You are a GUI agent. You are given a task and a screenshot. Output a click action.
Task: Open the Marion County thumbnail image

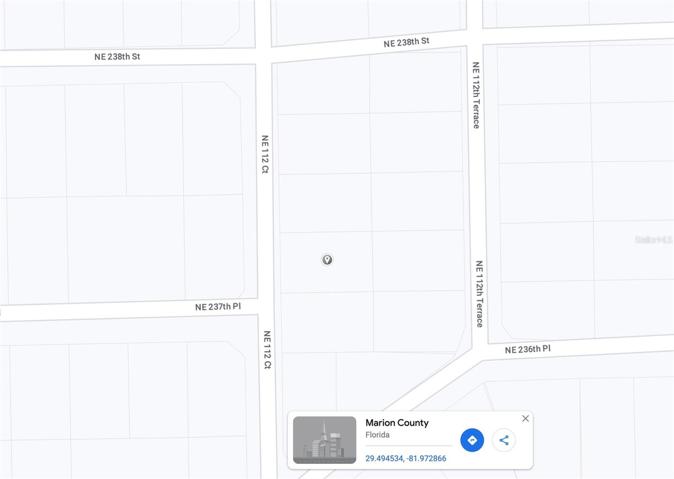pos(324,440)
